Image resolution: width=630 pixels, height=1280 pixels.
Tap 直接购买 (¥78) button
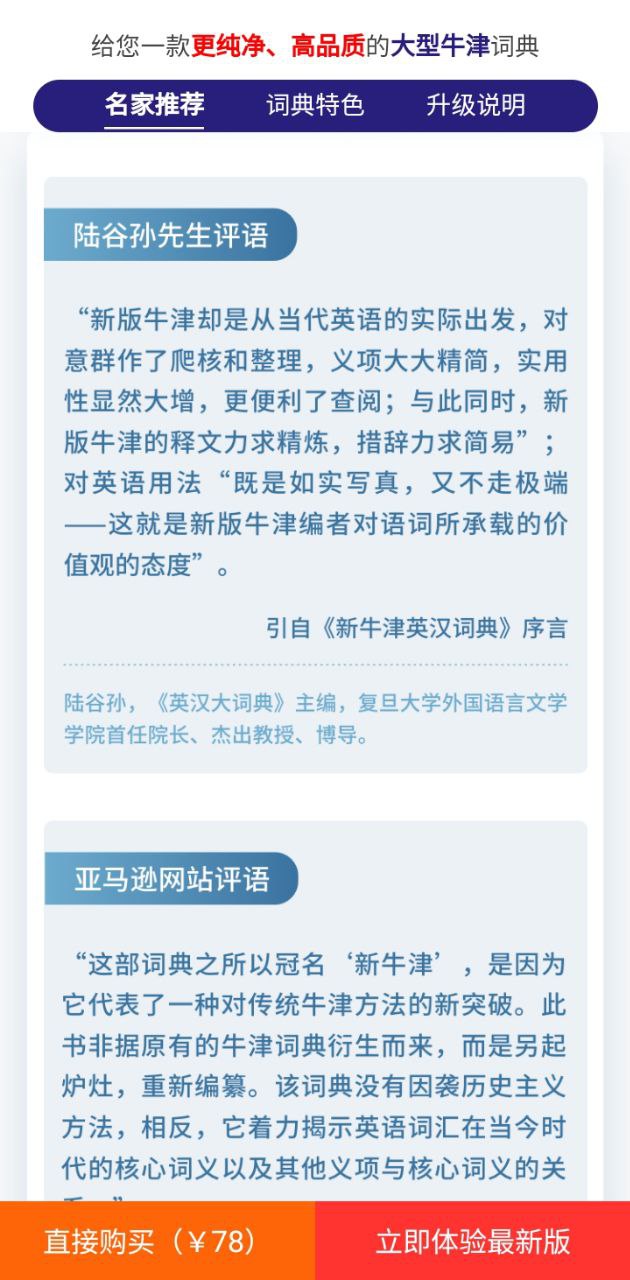tap(157, 1241)
